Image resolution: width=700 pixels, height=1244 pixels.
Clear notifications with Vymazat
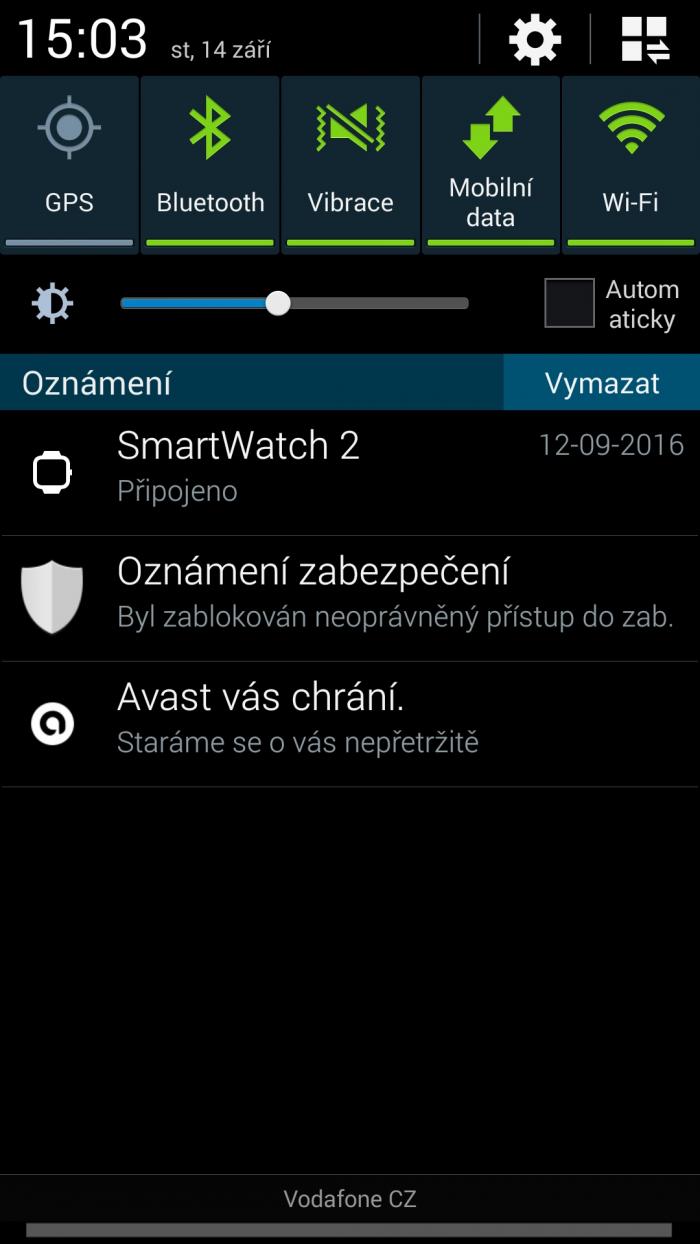(602, 383)
